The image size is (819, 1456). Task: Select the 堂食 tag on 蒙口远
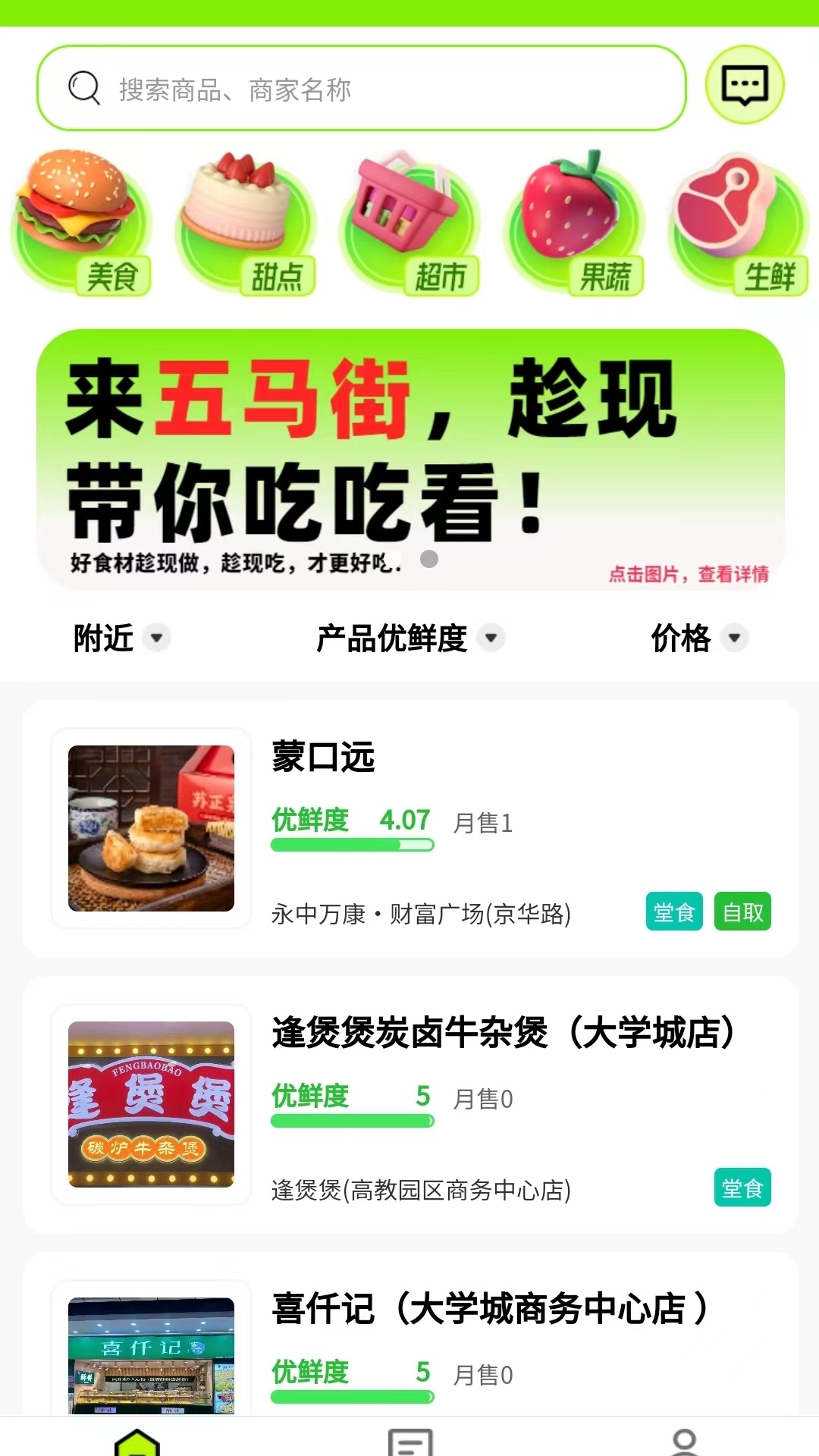pyautogui.click(x=673, y=912)
